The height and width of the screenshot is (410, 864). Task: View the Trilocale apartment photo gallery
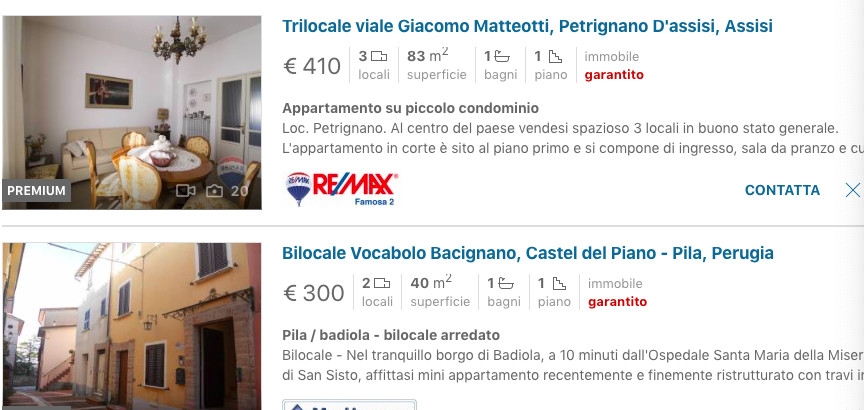click(131, 112)
